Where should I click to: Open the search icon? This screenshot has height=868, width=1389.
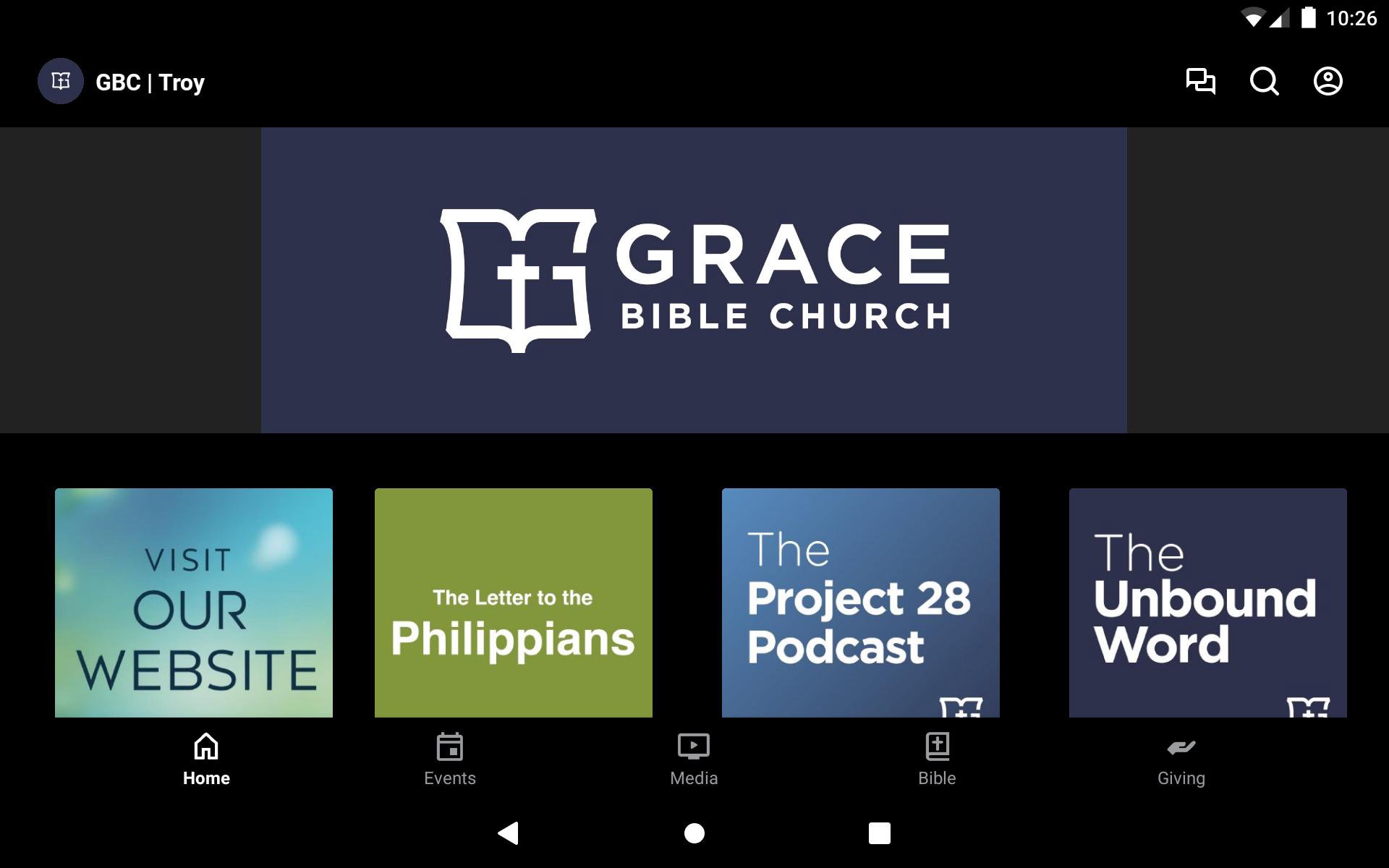click(x=1264, y=81)
